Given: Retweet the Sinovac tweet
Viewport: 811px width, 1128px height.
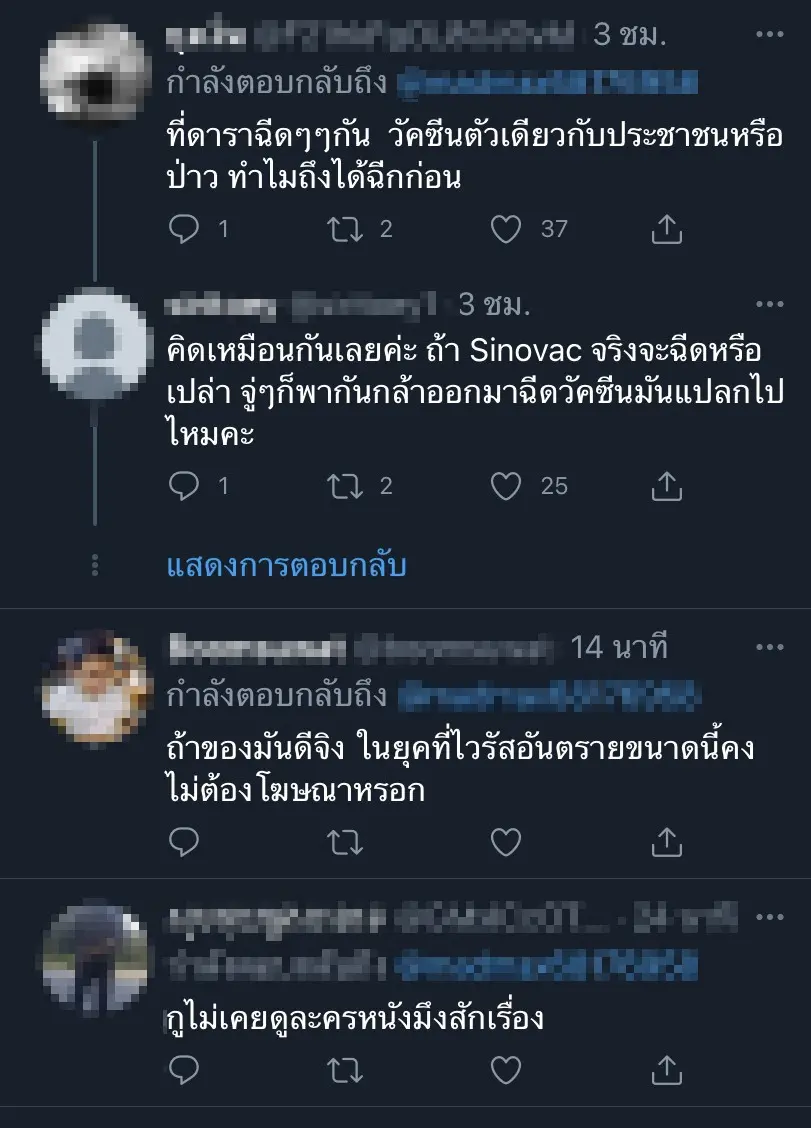Looking at the screenshot, I should [x=345, y=486].
